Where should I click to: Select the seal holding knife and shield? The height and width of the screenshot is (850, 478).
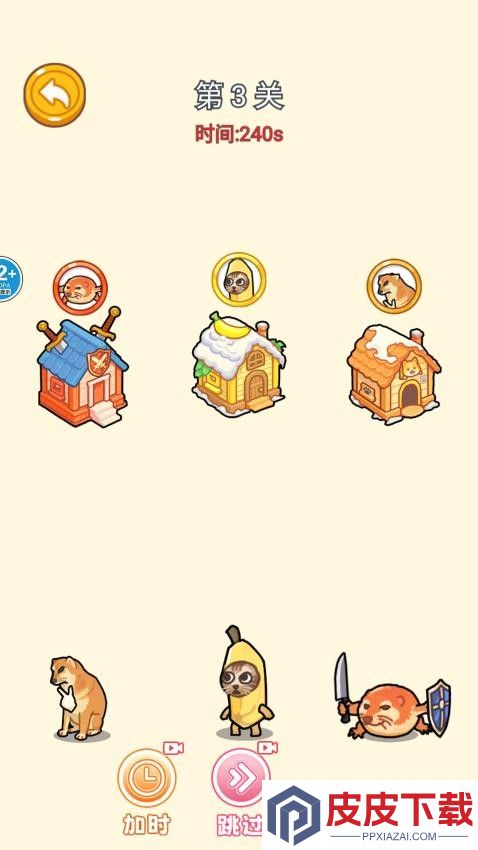(x=392, y=696)
